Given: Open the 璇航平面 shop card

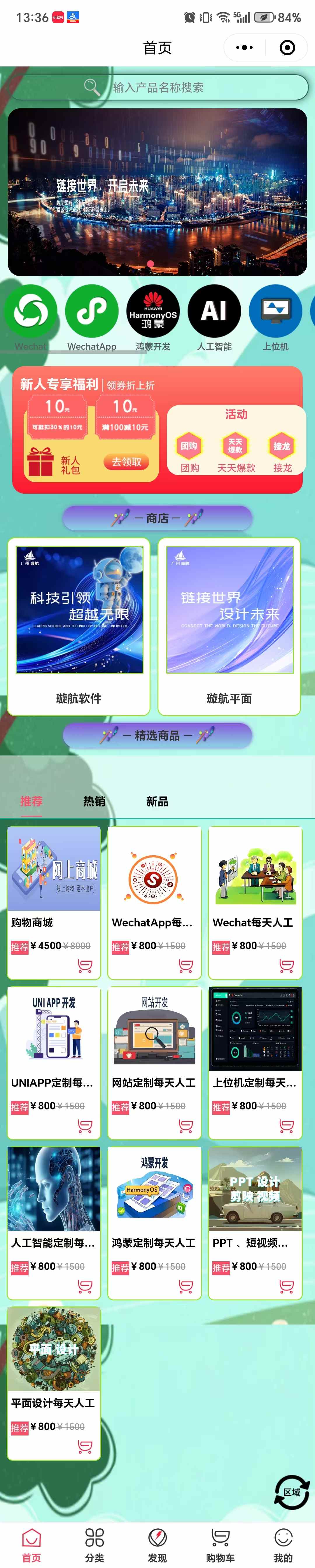Looking at the screenshot, I should 229,626.
